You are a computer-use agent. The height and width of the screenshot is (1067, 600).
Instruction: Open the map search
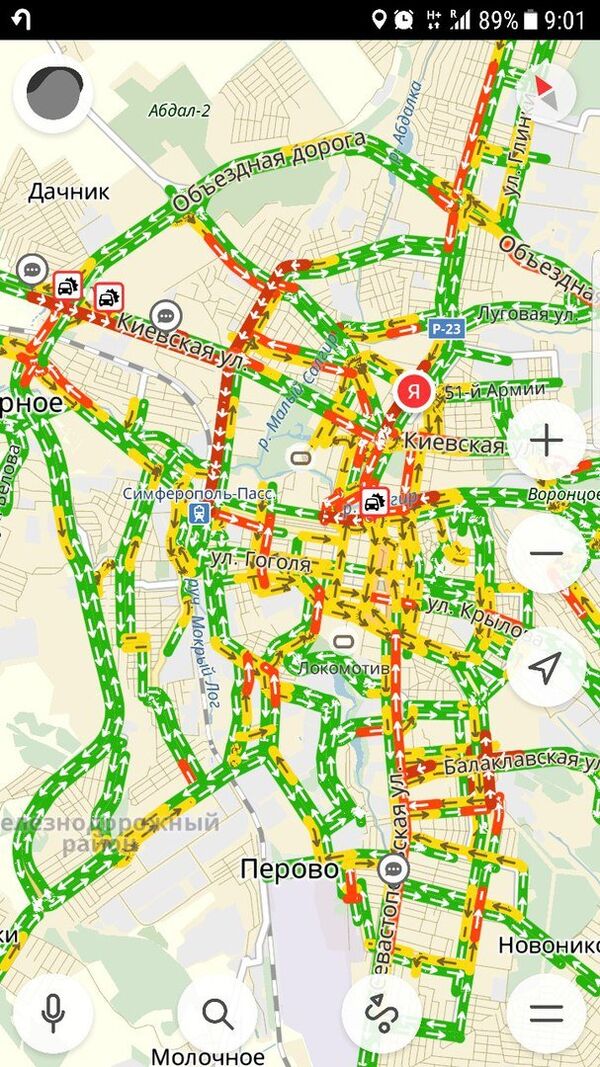pos(217,1014)
